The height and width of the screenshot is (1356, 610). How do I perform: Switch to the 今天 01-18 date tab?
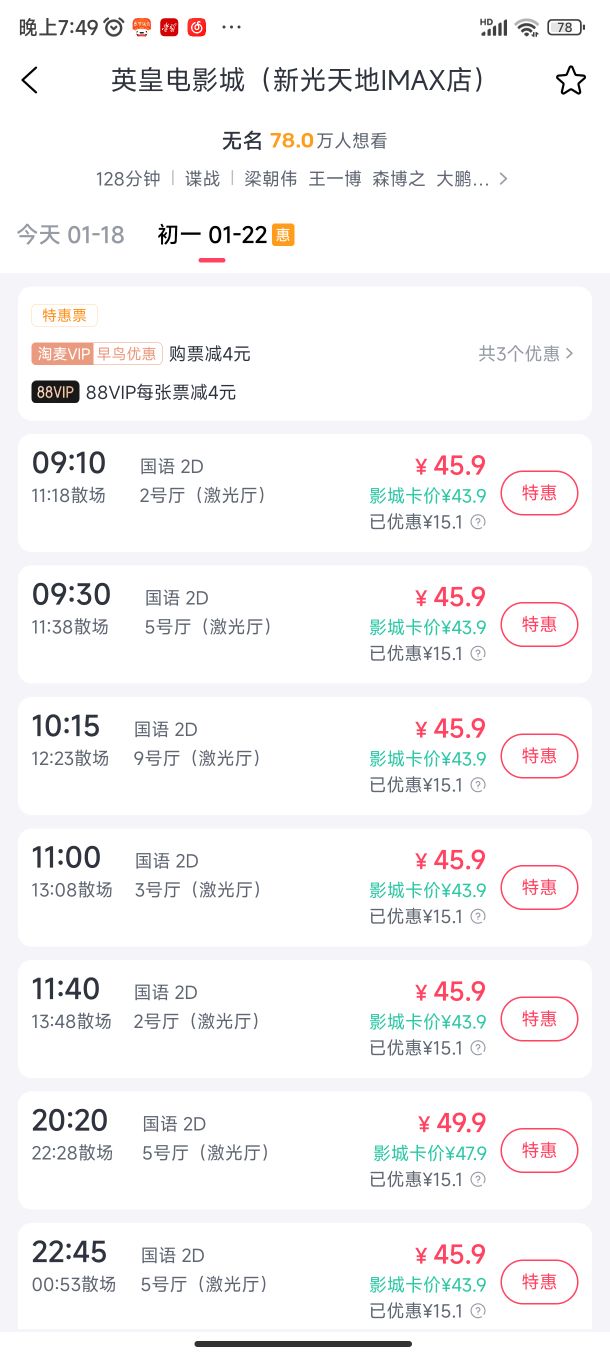[x=70, y=235]
